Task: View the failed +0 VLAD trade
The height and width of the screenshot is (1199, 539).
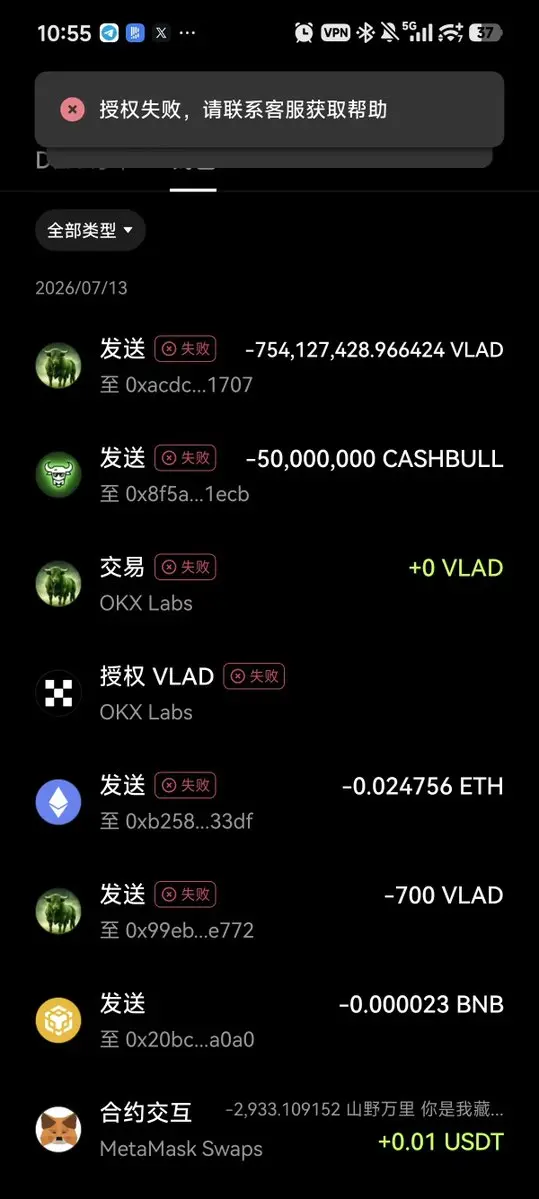Action: click(x=269, y=584)
